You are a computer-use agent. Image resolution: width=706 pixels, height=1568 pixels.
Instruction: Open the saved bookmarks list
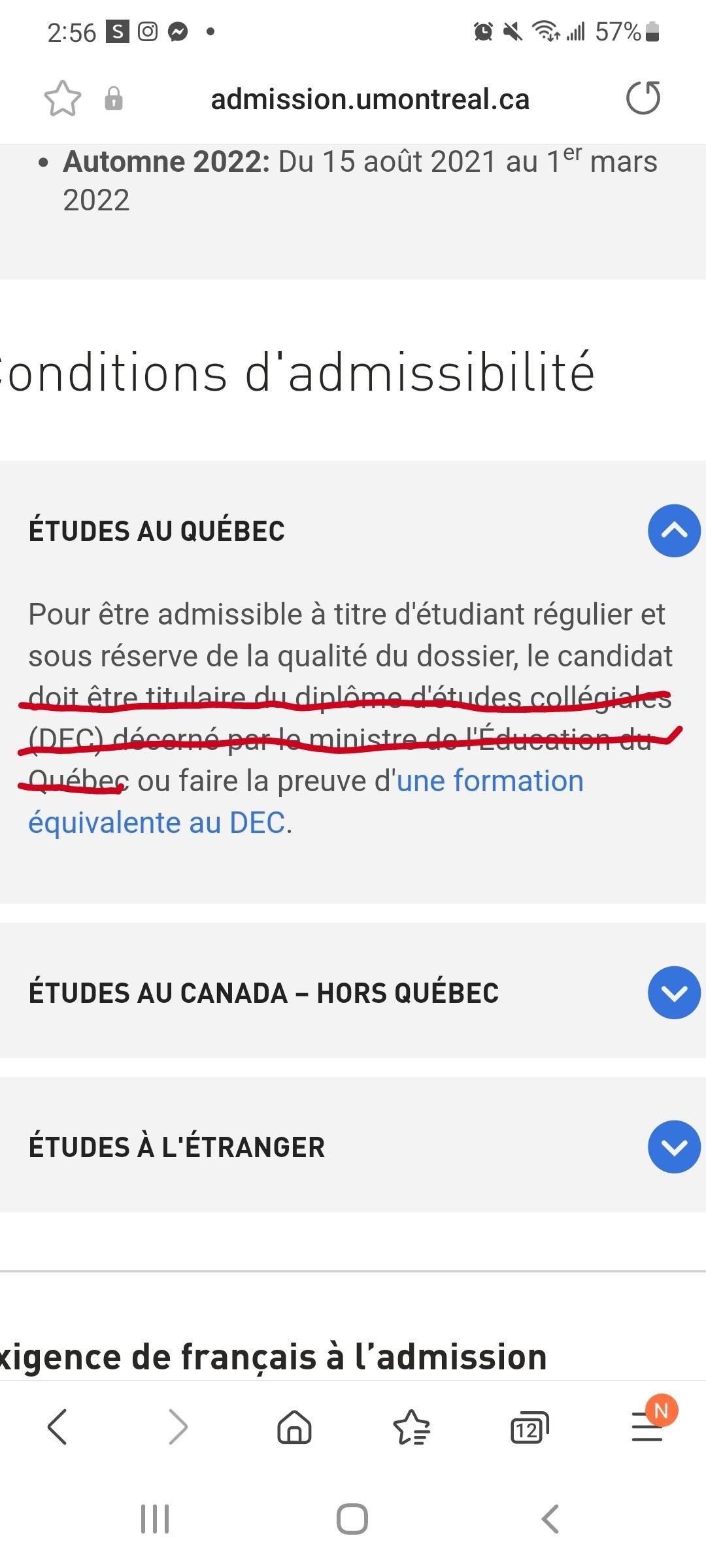pos(412,1426)
